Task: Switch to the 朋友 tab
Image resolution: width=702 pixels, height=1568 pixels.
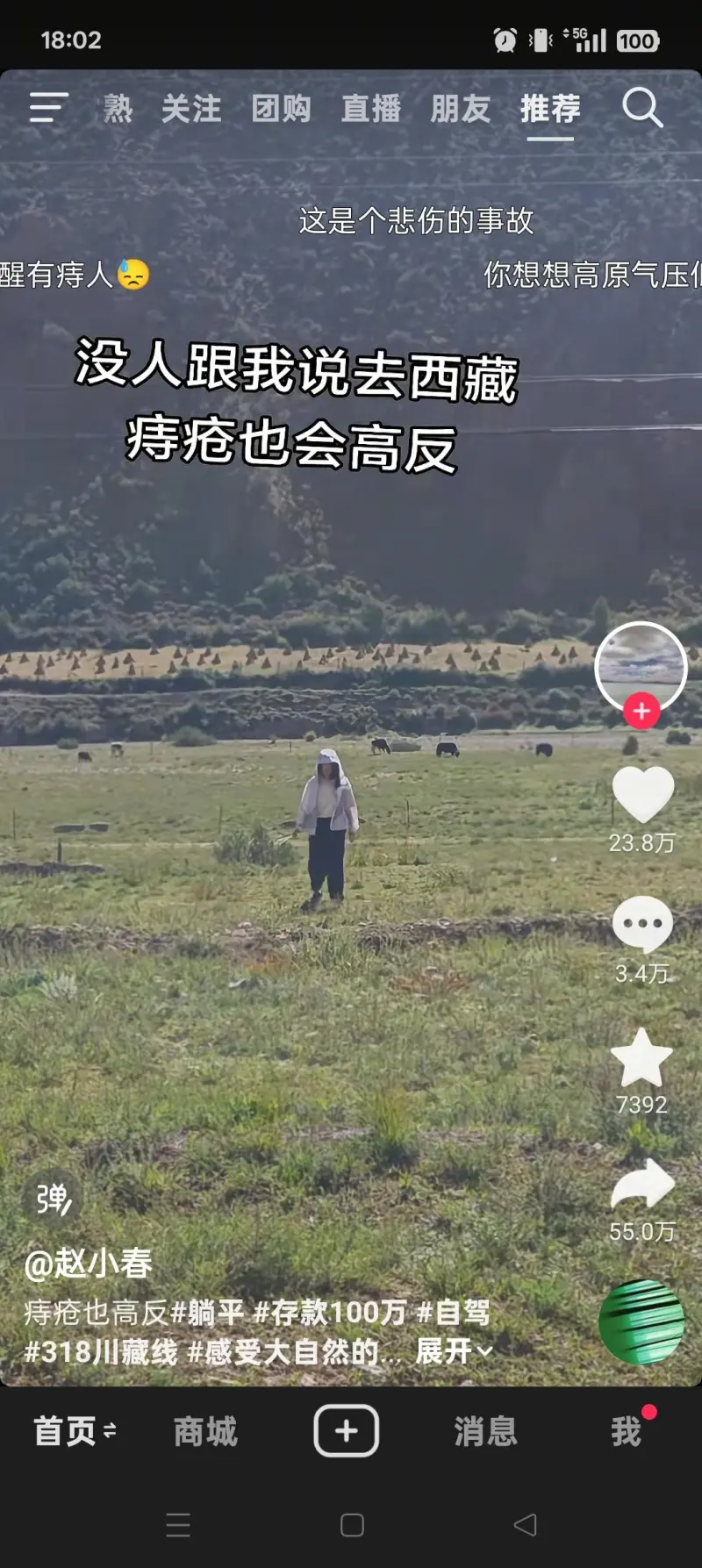Action: point(460,109)
